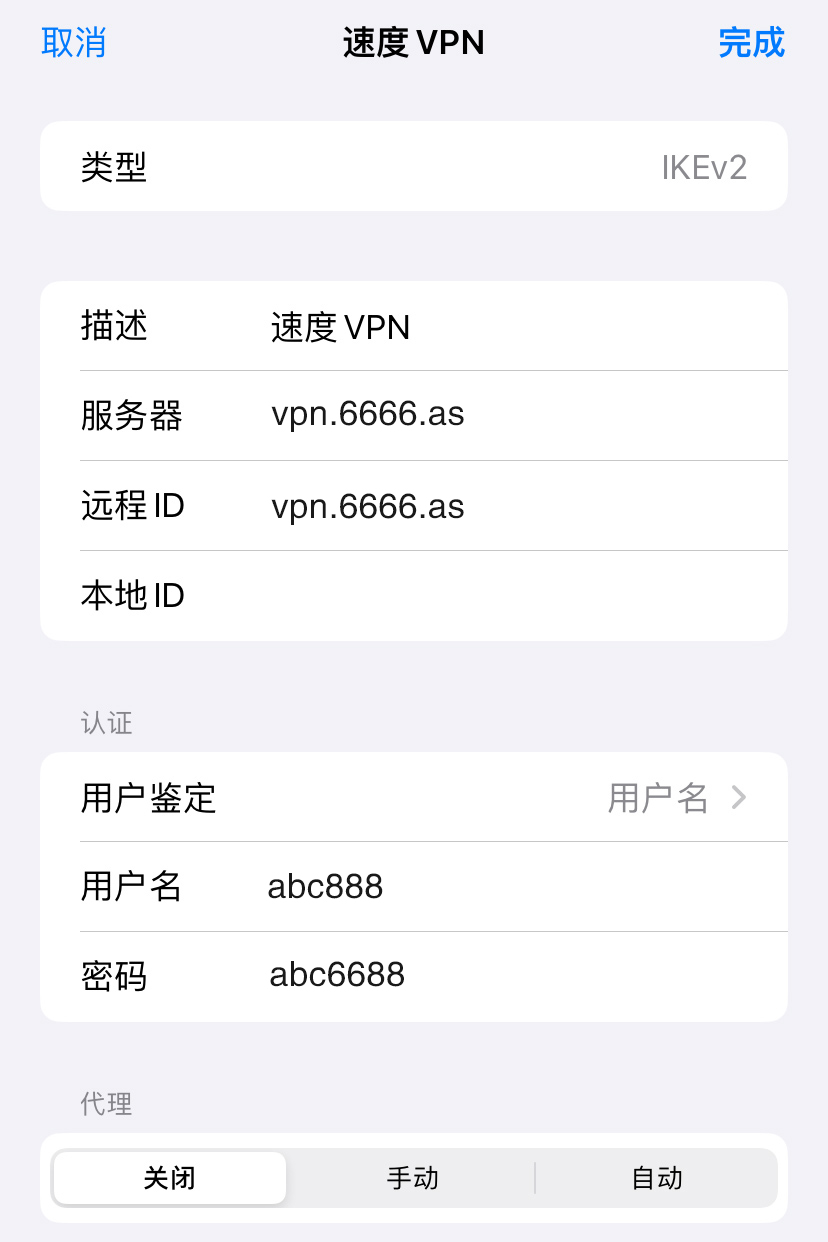The image size is (828, 1242).
Task: Select 关闭 in the proxy segmented control
Action: coord(170,1178)
